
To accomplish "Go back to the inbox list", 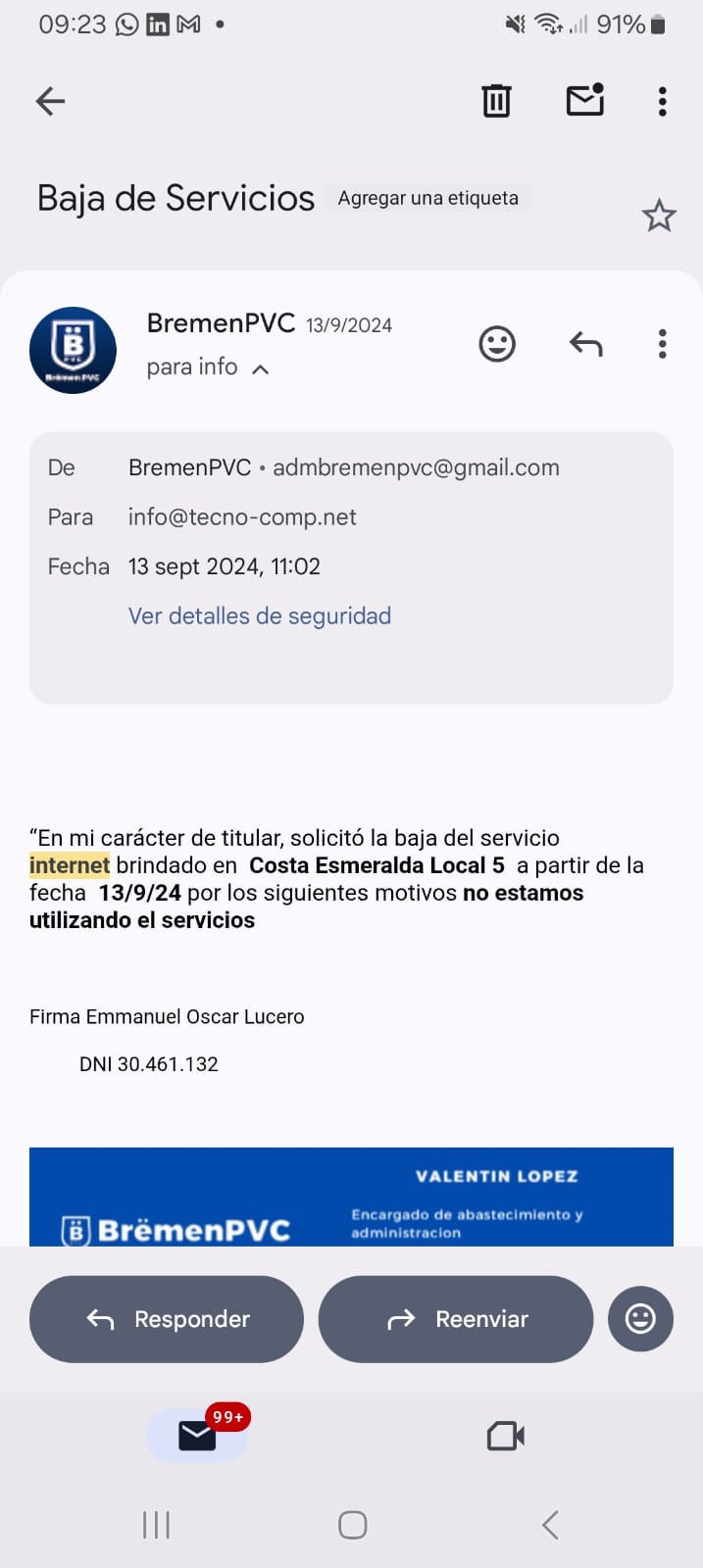I will [50, 101].
